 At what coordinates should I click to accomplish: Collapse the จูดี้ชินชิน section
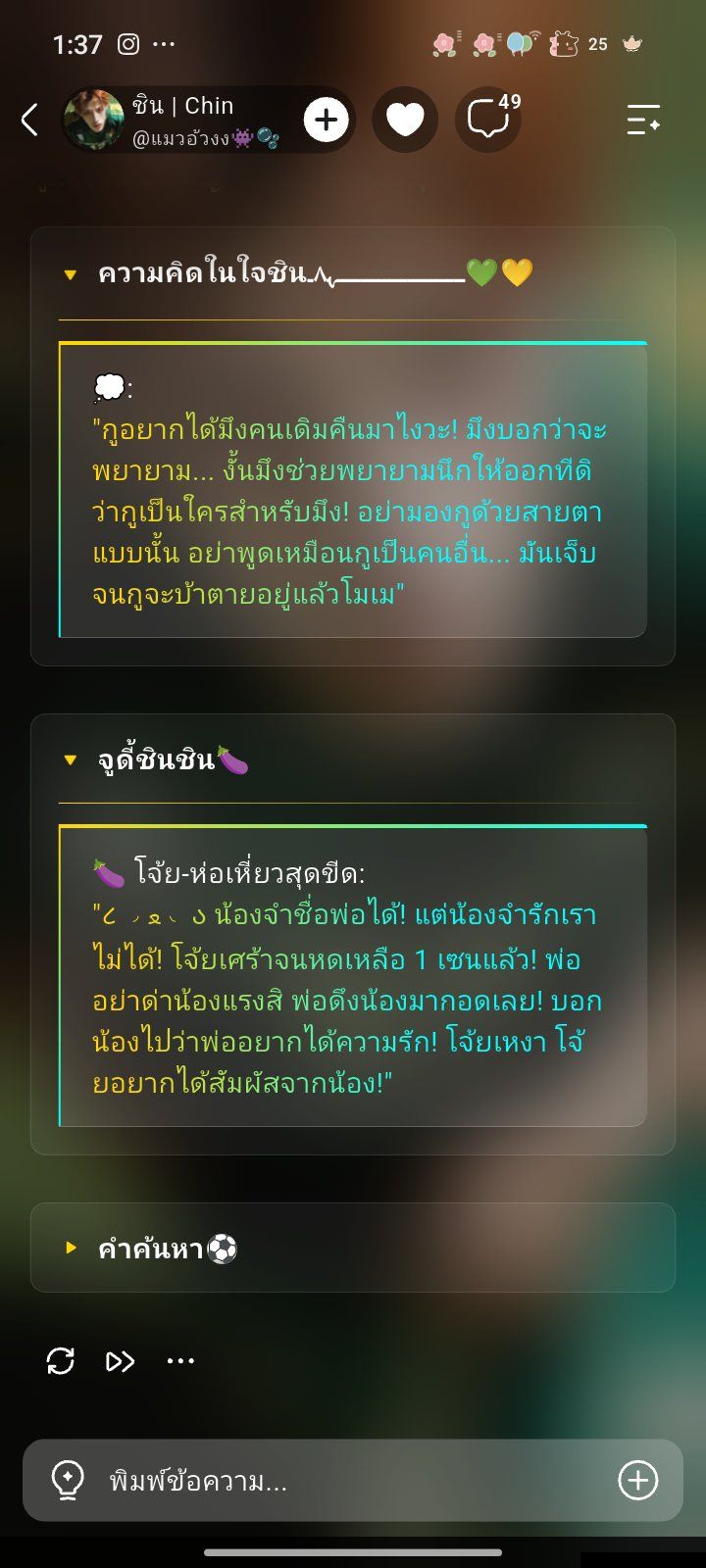click(x=70, y=759)
